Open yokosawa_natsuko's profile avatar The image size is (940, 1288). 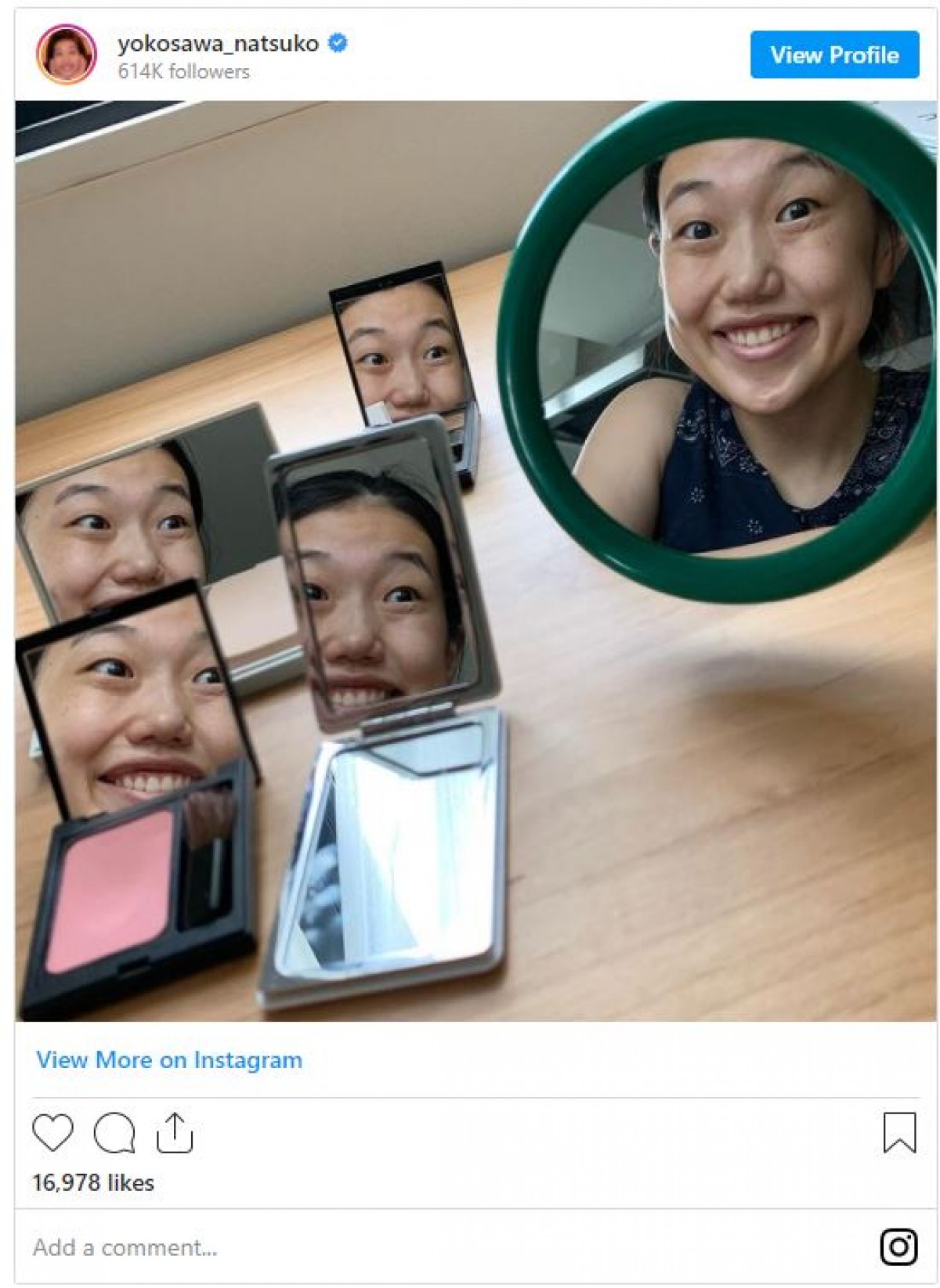pos(67,55)
